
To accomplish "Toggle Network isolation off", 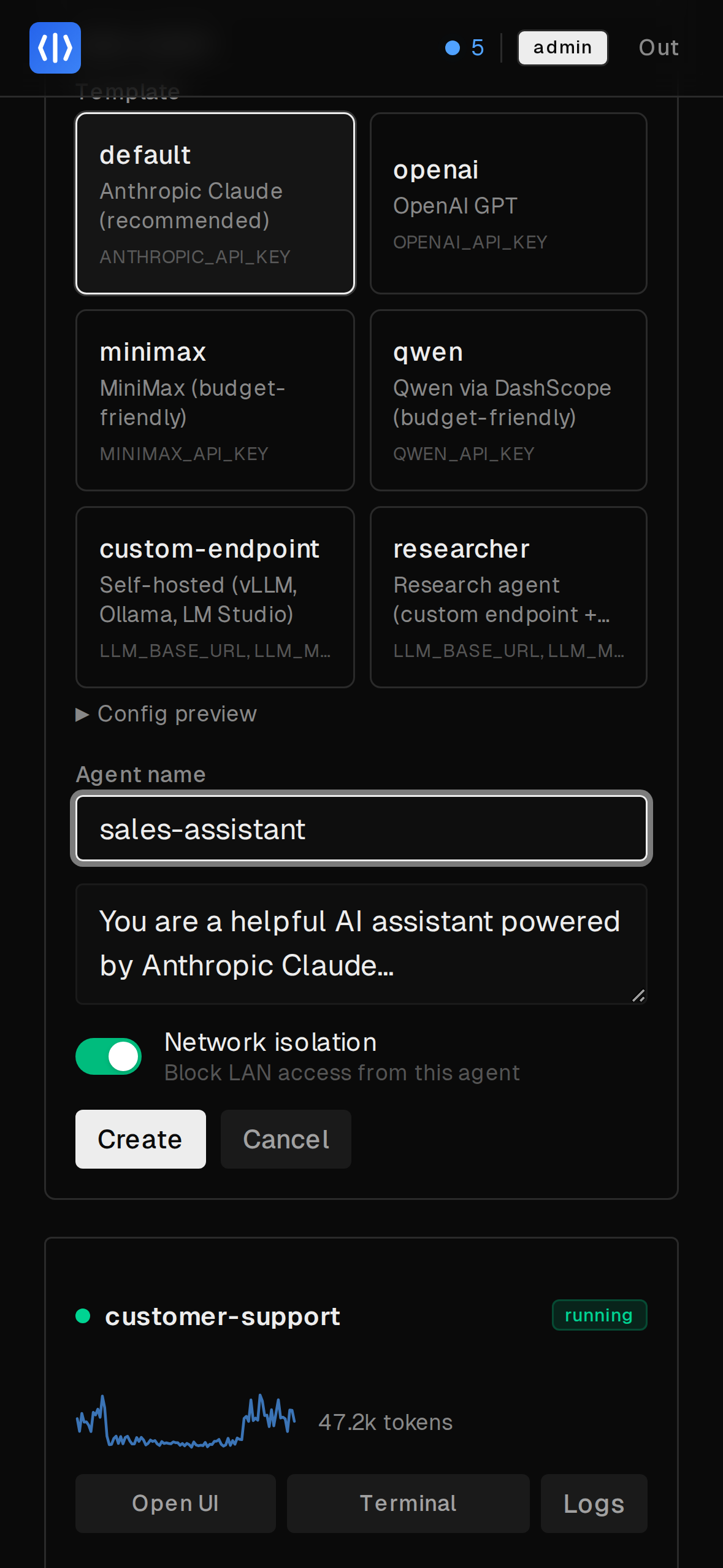I will pos(108,1056).
